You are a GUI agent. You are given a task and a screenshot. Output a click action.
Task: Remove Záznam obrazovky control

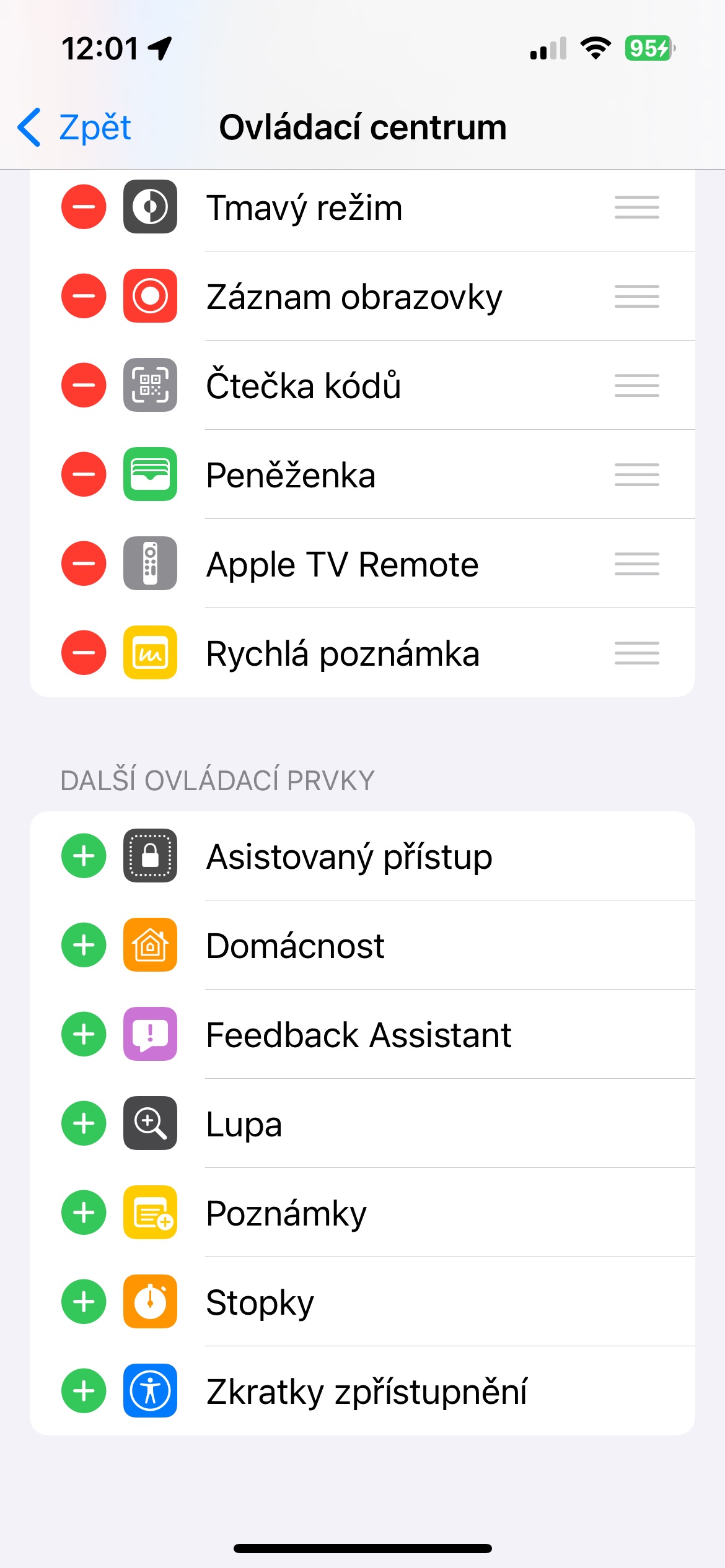(x=84, y=296)
